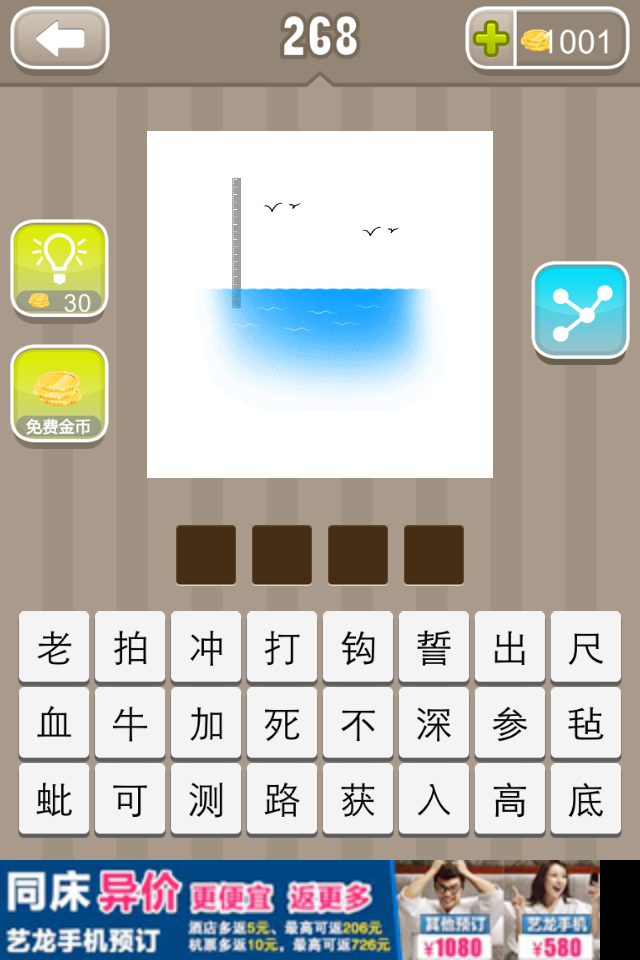
Task: Go back with the arrow button
Action: [59, 40]
